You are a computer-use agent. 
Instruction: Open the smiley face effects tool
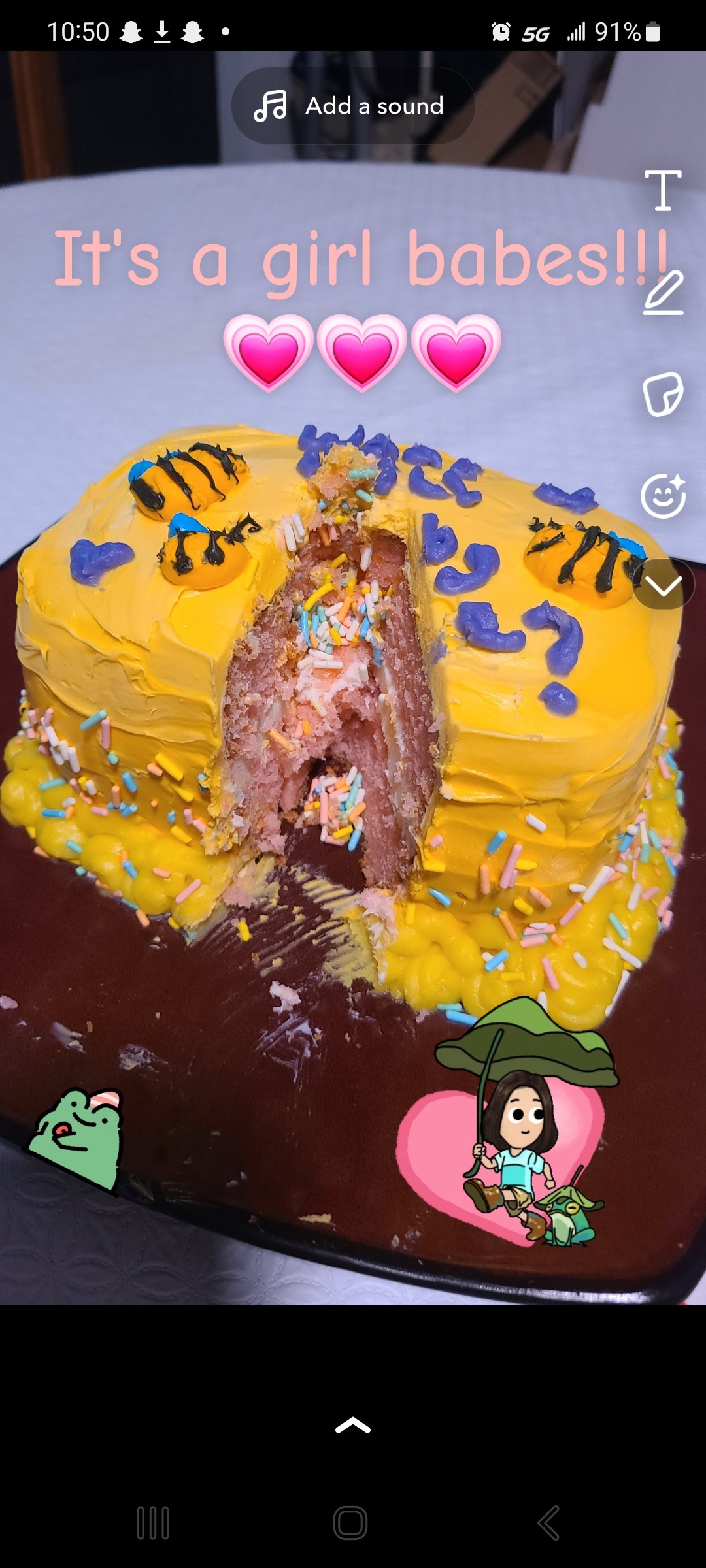[x=663, y=496]
